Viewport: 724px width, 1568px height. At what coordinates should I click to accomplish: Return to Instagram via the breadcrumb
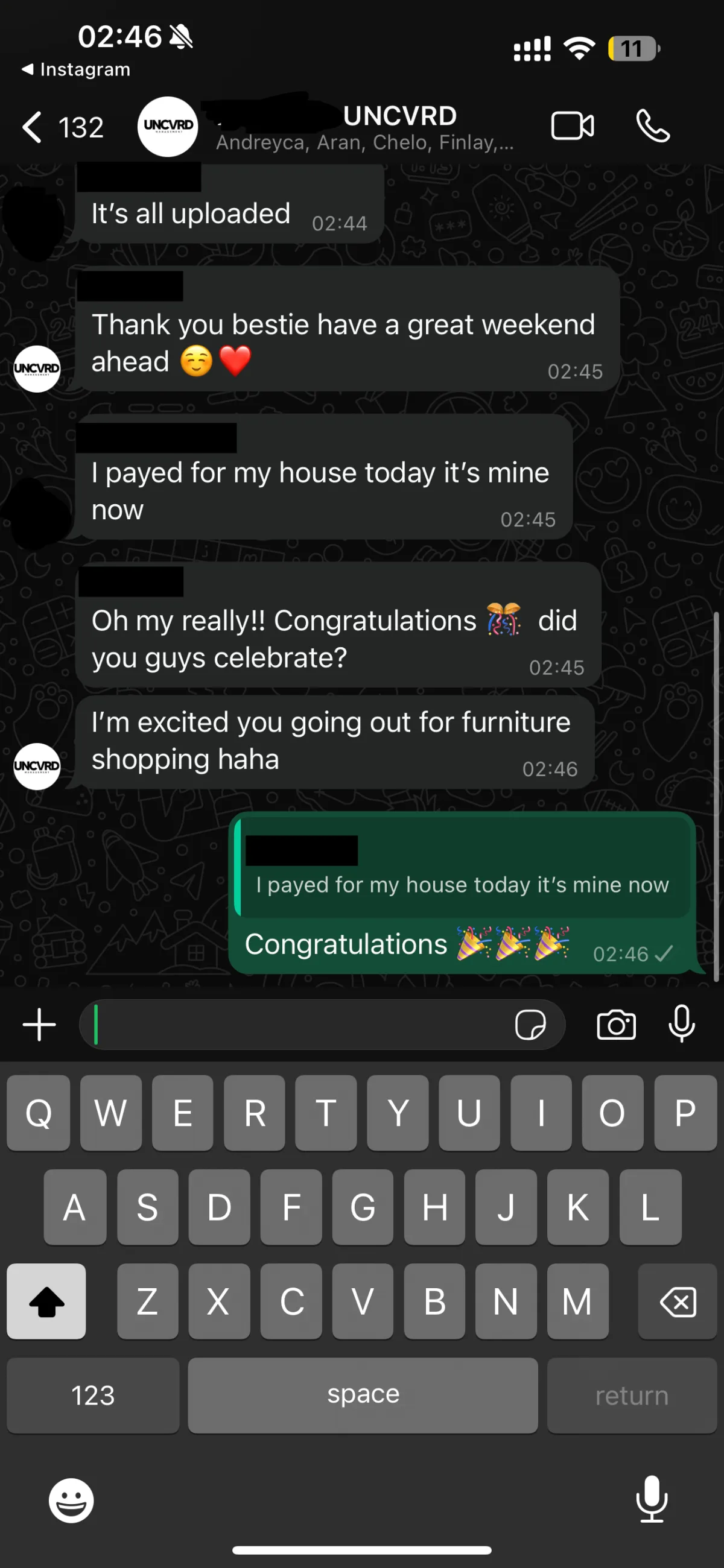coord(76,69)
